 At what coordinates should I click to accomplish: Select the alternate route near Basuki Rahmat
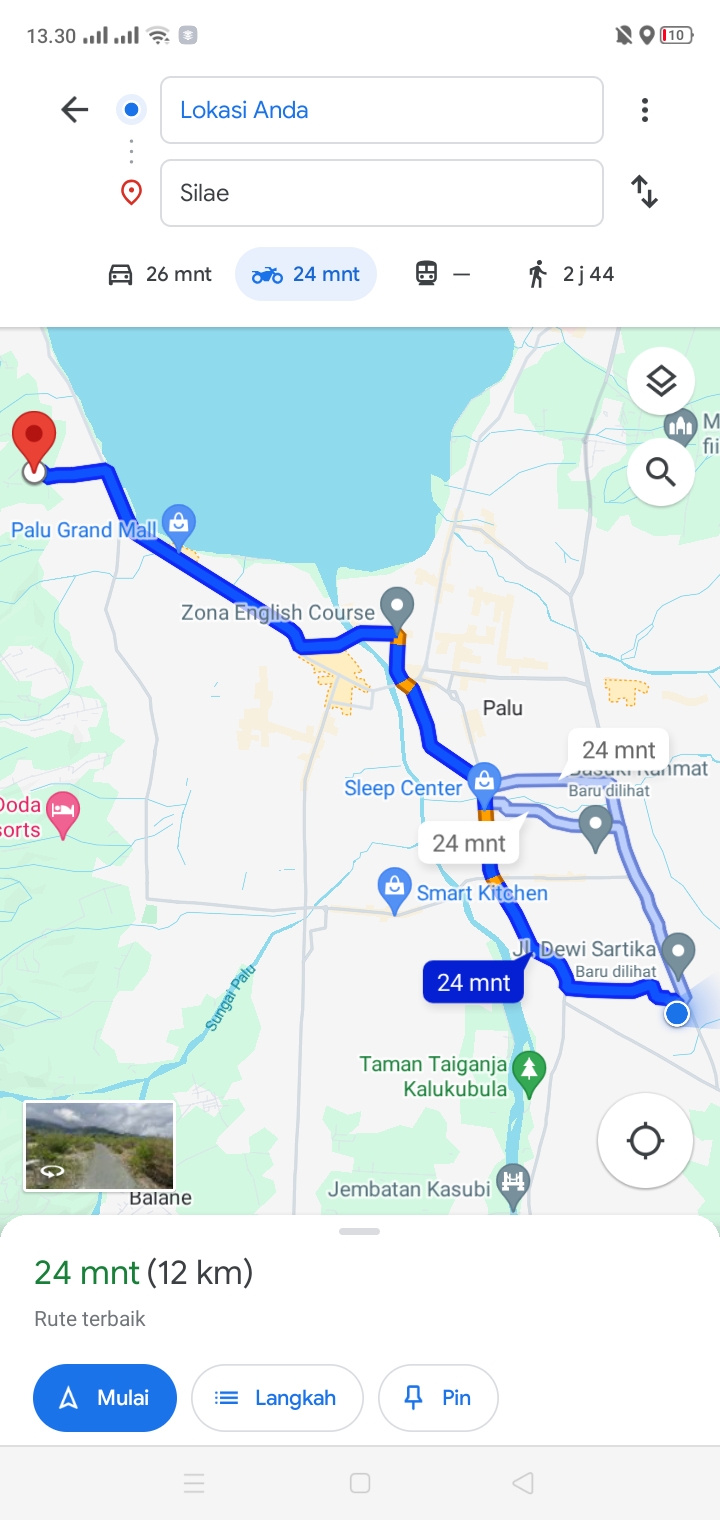[619, 751]
